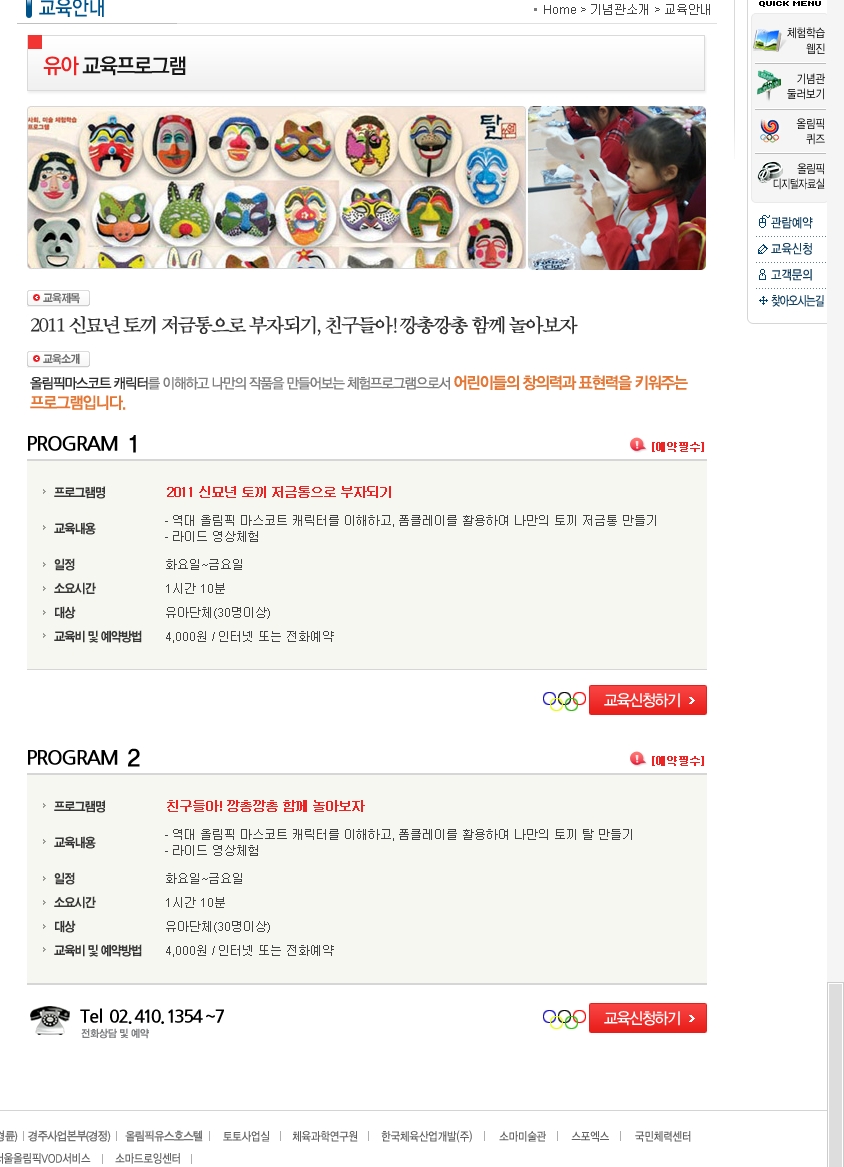Open 예약접수 link next to PROGRAM 1
The image size is (844, 1167).
point(677,446)
